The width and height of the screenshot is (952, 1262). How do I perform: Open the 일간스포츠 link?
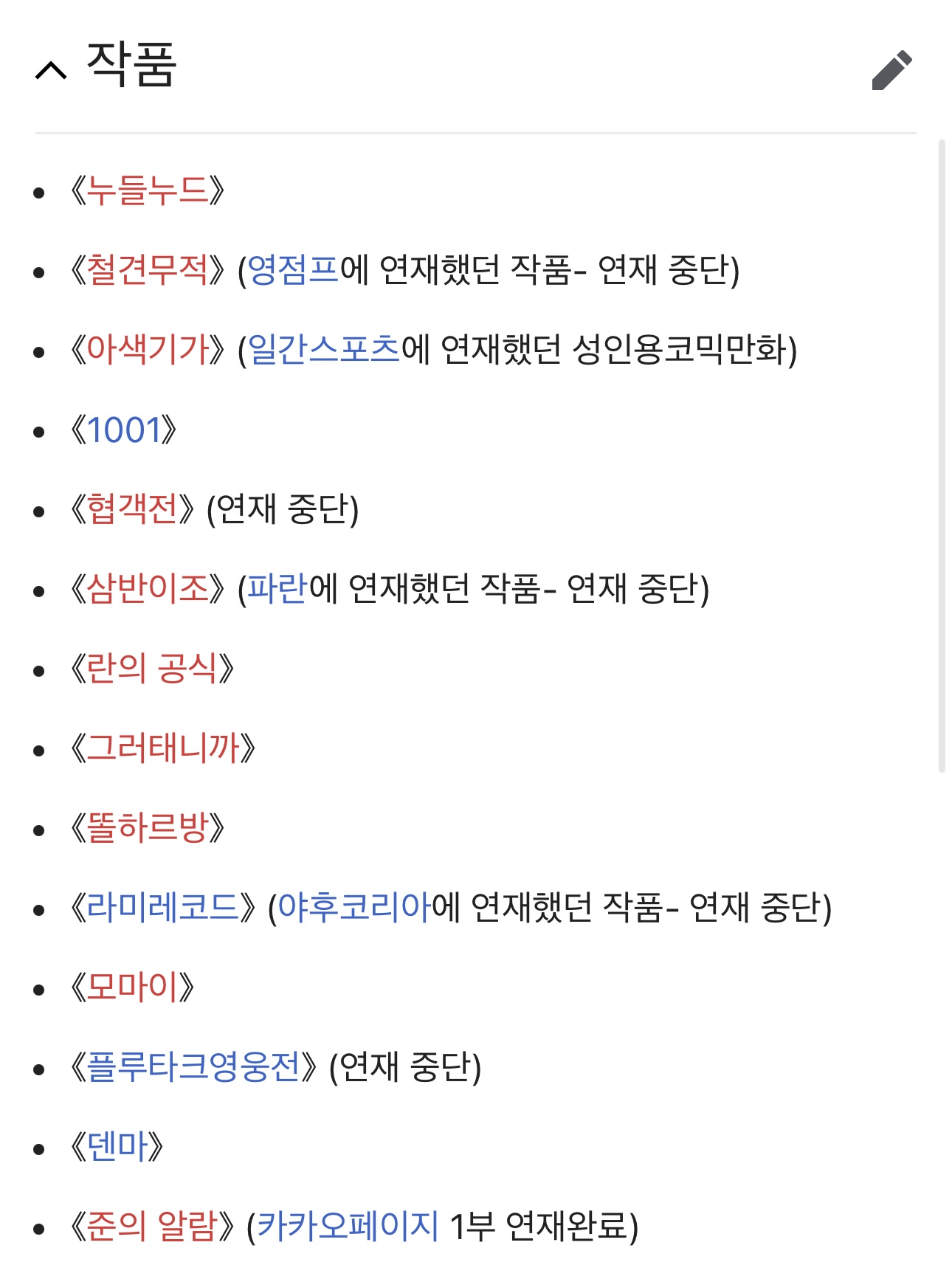323,350
